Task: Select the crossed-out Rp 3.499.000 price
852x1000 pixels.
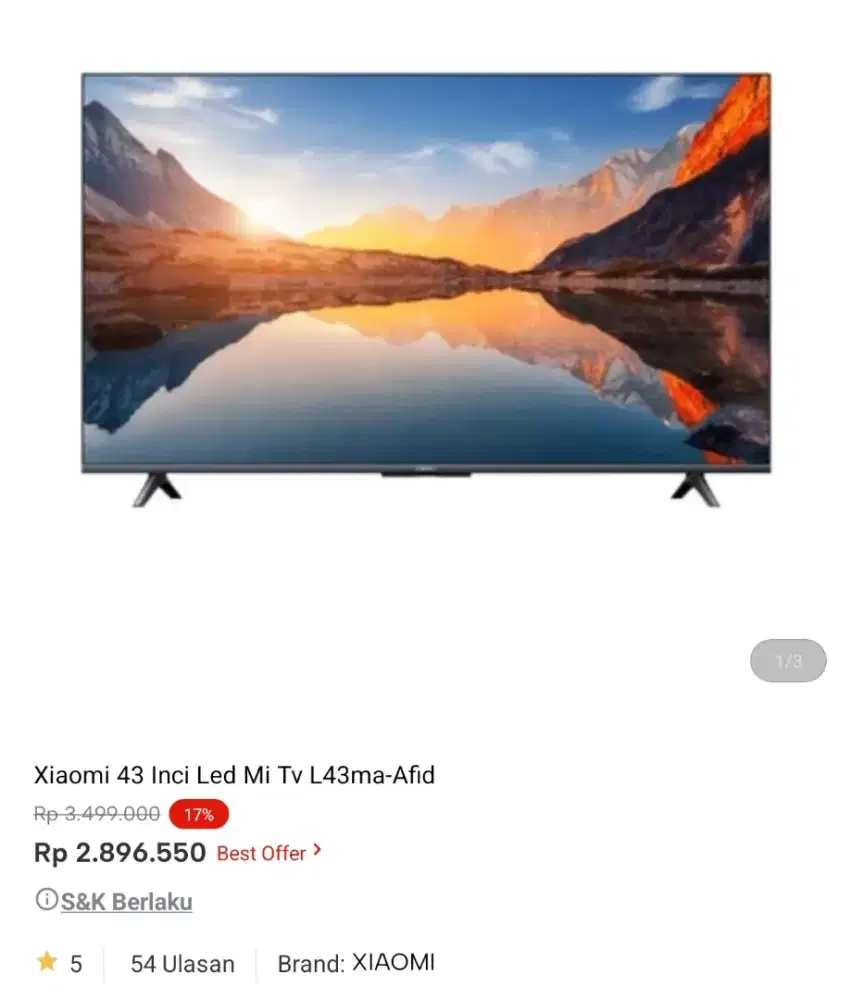Action: [x=96, y=814]
